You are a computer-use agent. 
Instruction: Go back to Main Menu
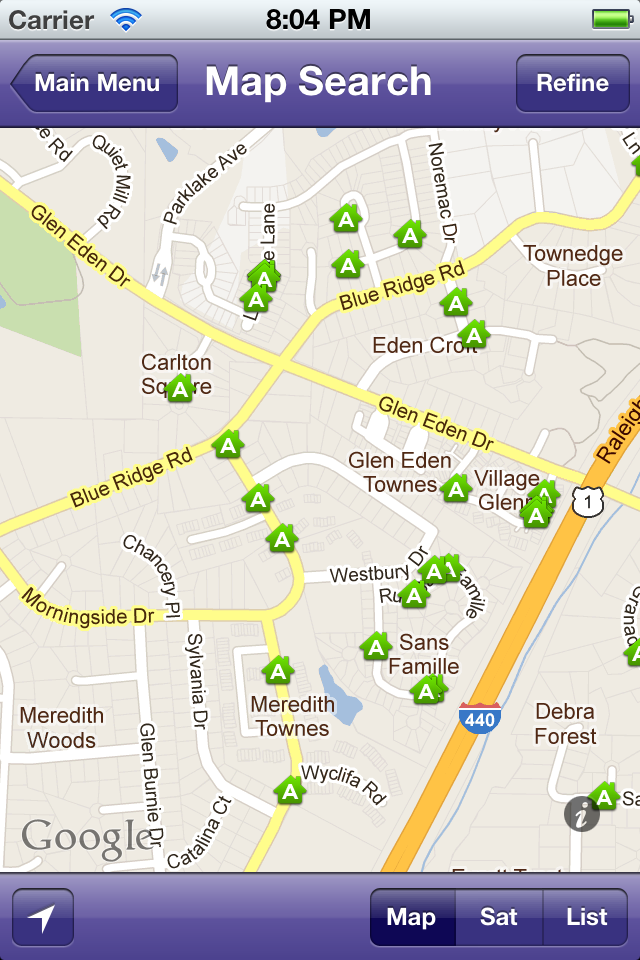click(x=95, y=83)
